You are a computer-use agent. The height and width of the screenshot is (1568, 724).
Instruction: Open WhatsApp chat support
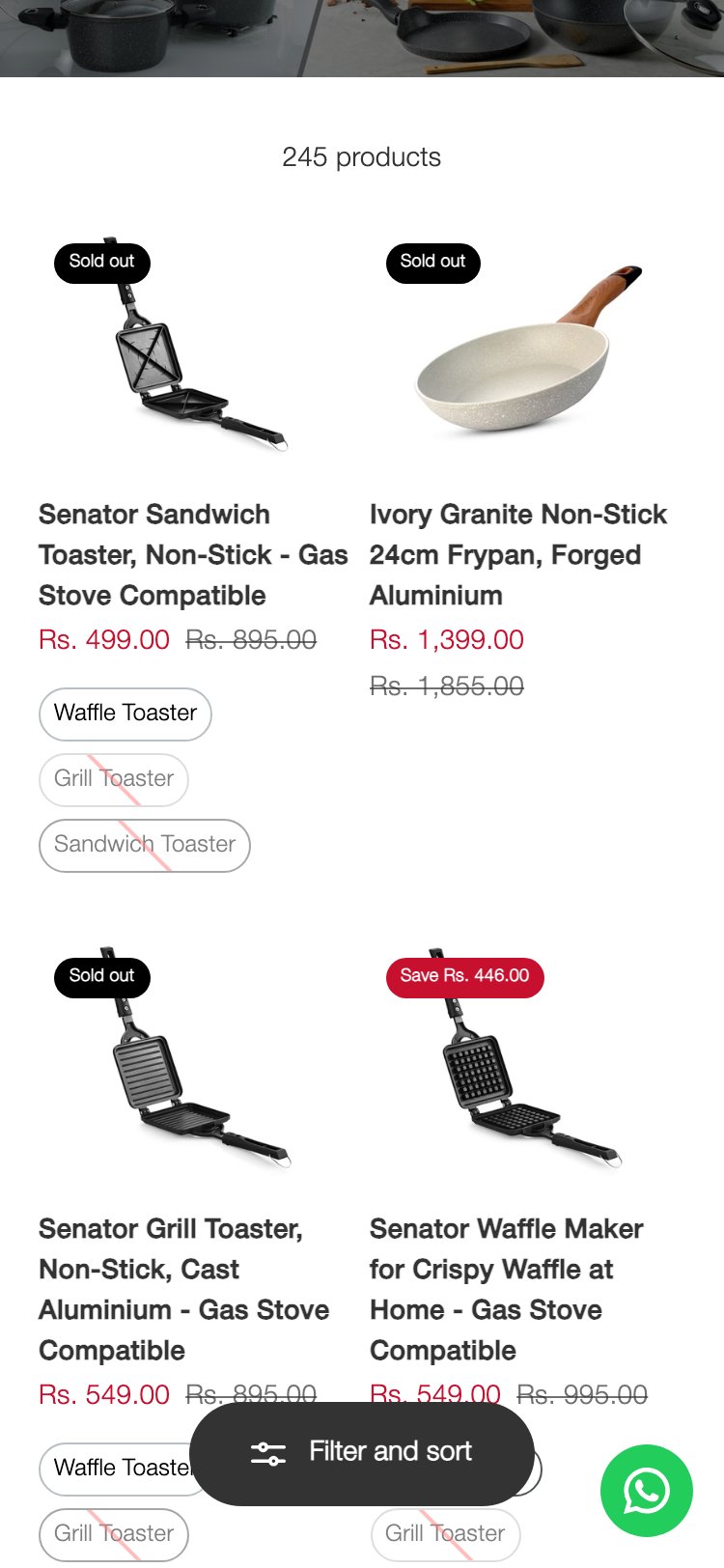pos(646,1490)
